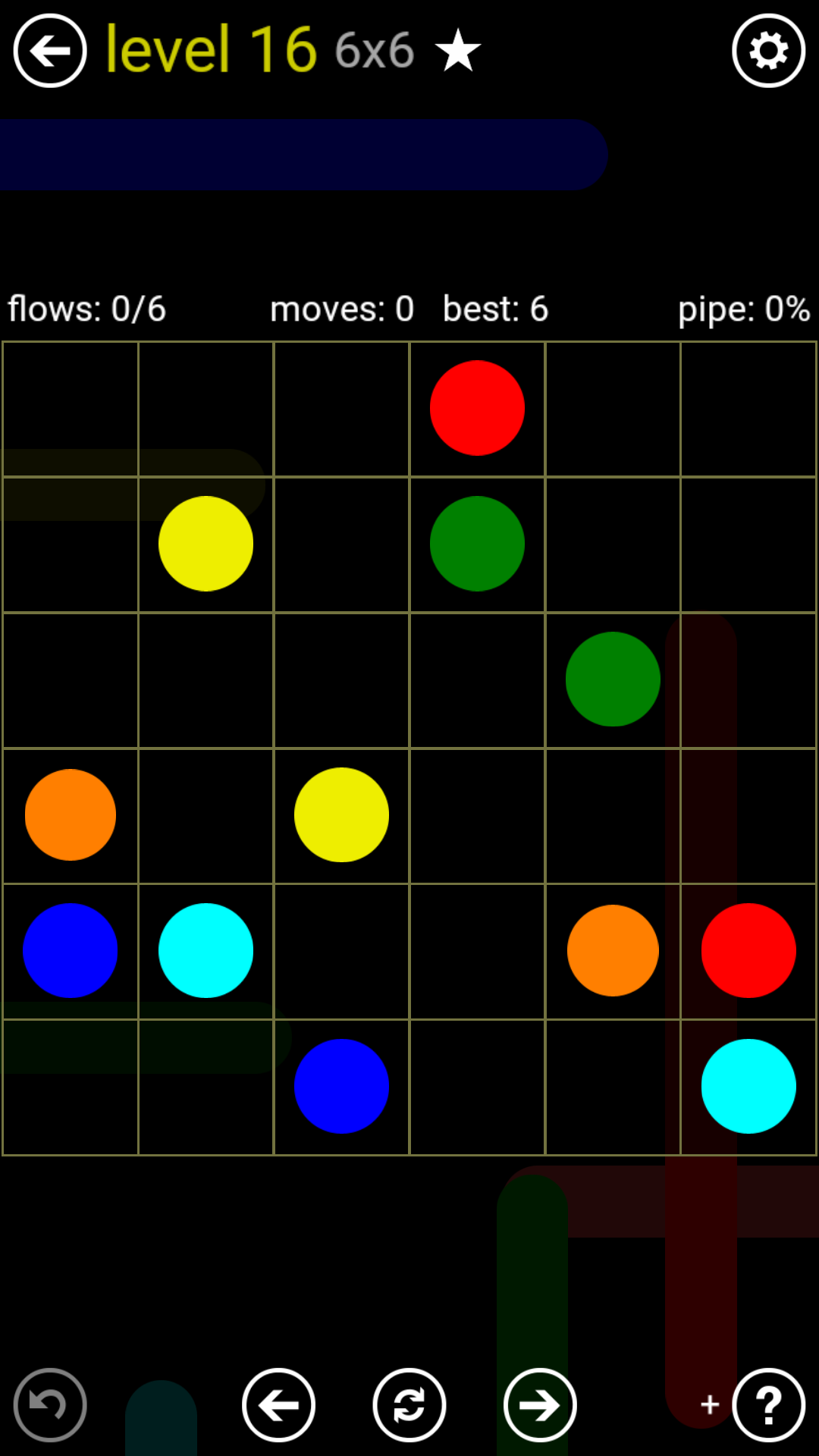Restart the level with the refresh button
The height and width of the screenshot is (1456, 819).
coord(409,1404)
